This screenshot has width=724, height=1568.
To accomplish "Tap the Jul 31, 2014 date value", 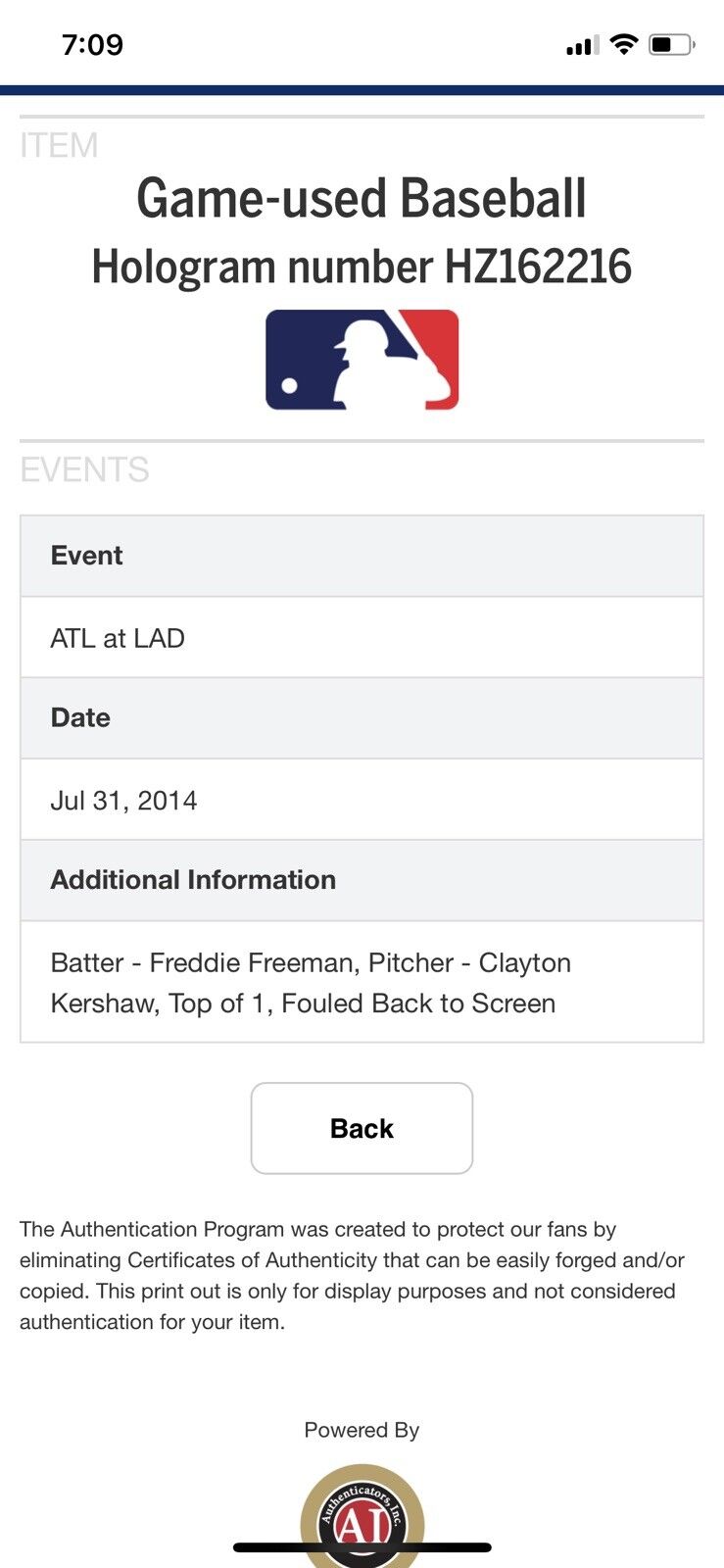I will pyautogui.click(x=123, y=800).
